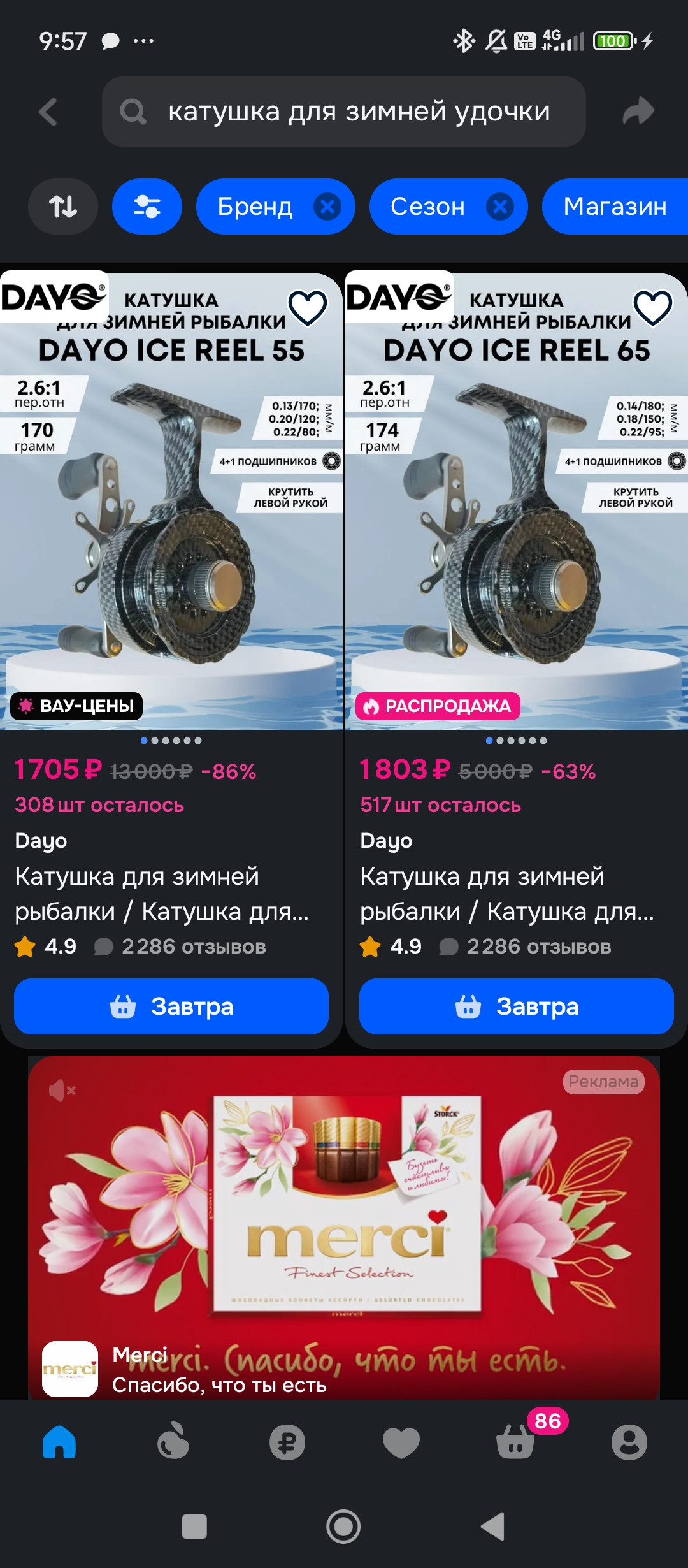The image size is (688, 1568).
Task: Clear the Бренд filter
Action: pos(327,207)
